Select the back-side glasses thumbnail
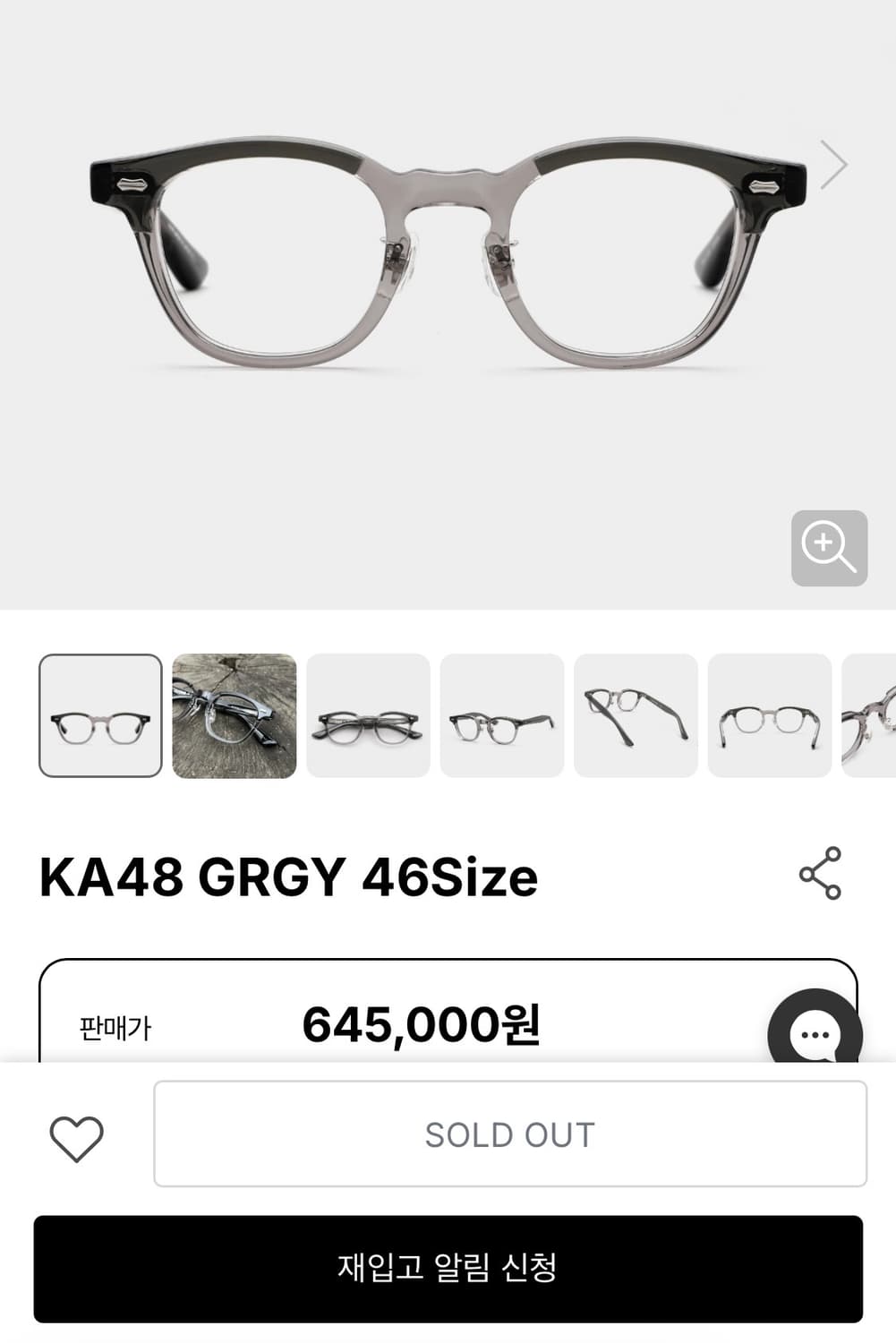The height and width of the screenshot is (1343, 896). tap(770, 716)
